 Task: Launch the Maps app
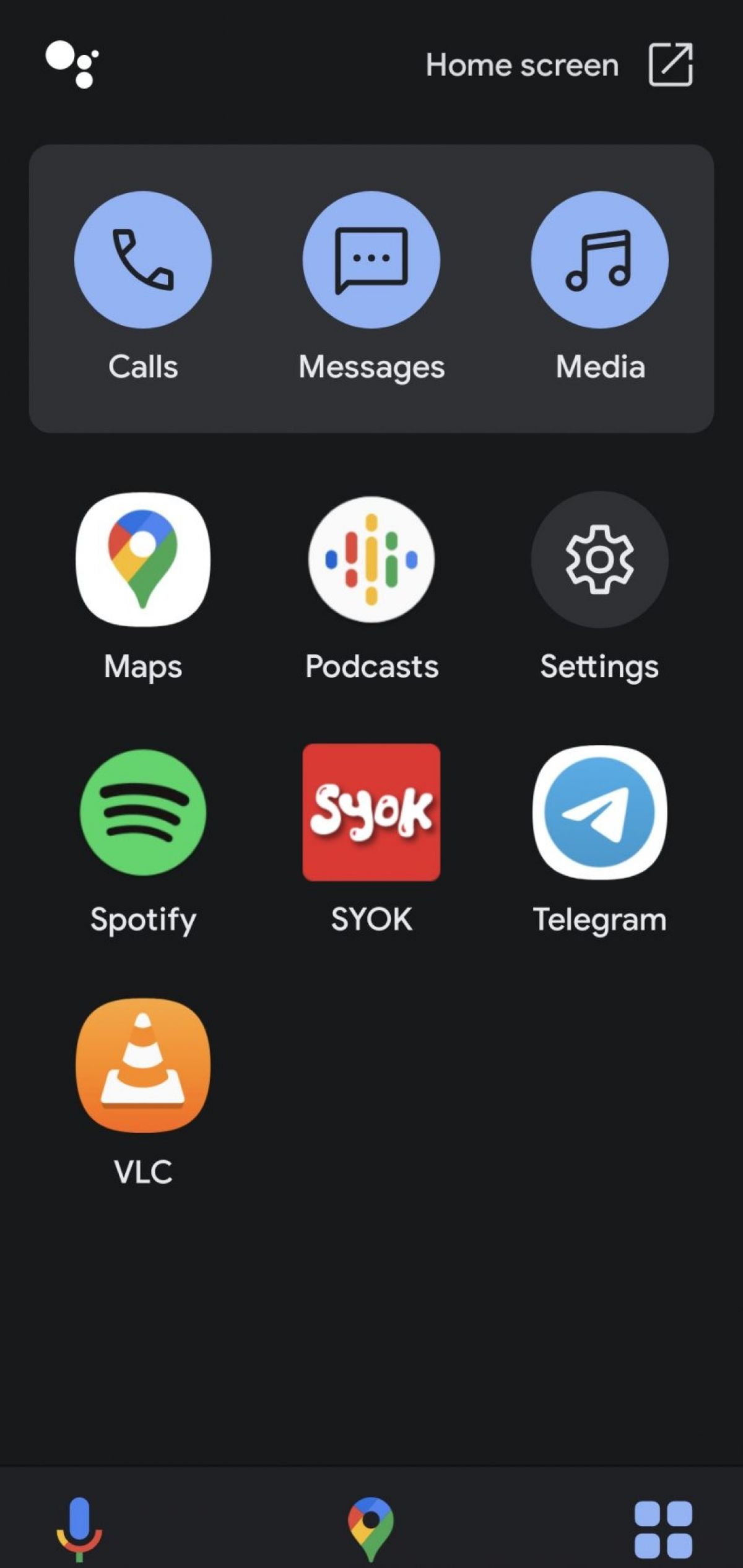143,559
